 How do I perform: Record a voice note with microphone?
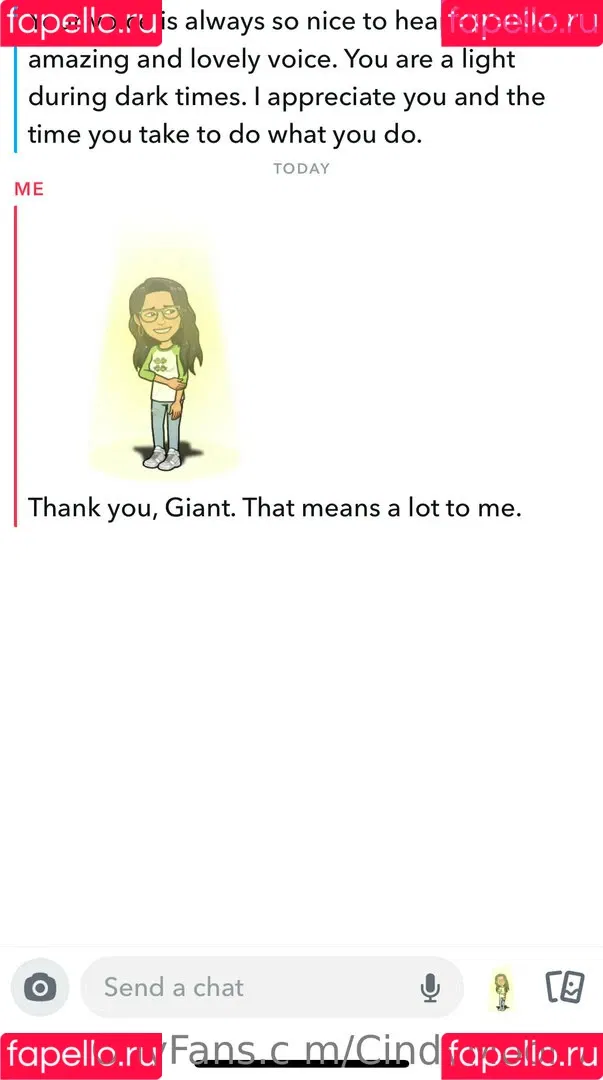point(430,988)
